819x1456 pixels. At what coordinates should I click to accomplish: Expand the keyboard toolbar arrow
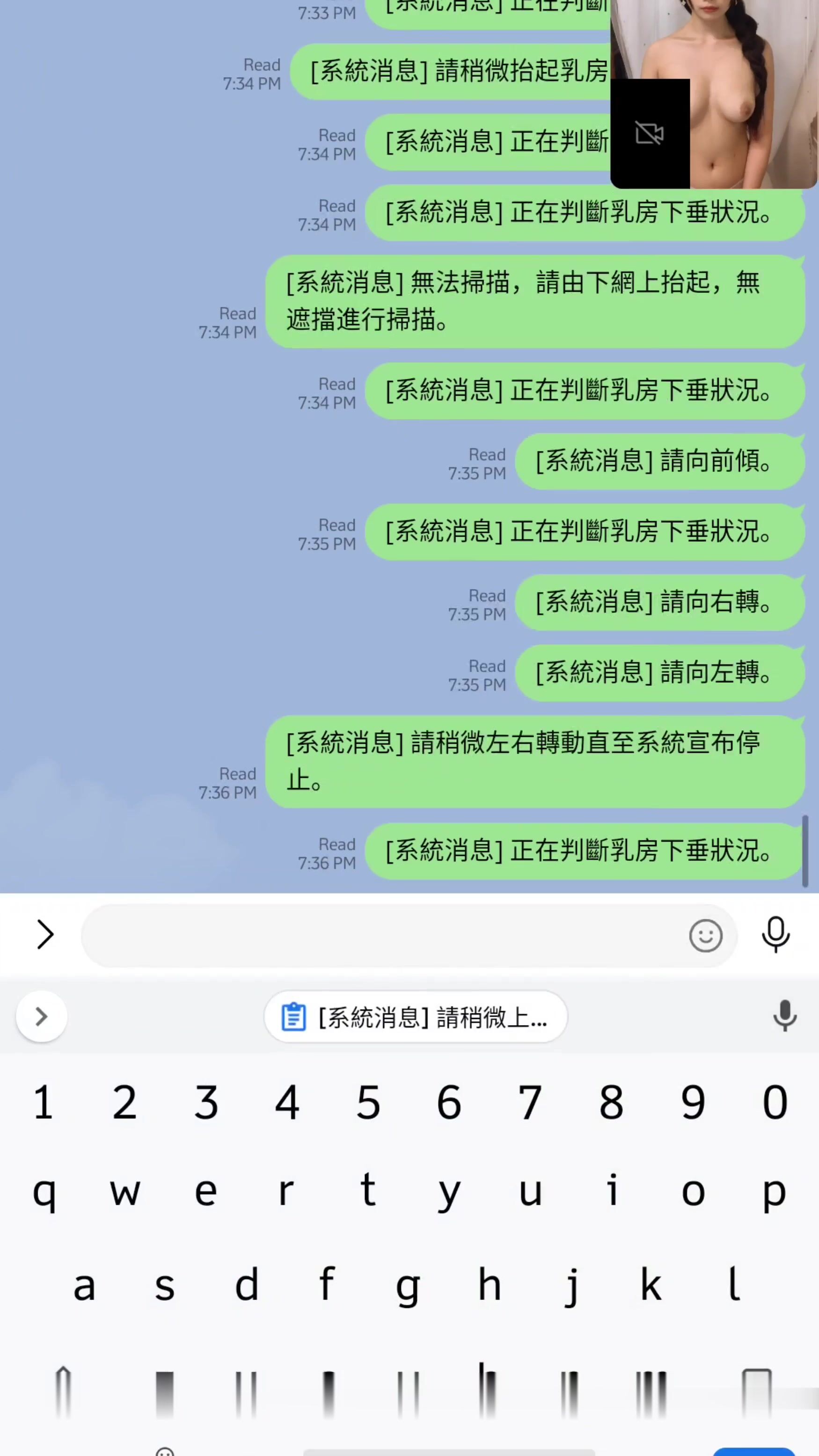click(x=41, y=1016)
